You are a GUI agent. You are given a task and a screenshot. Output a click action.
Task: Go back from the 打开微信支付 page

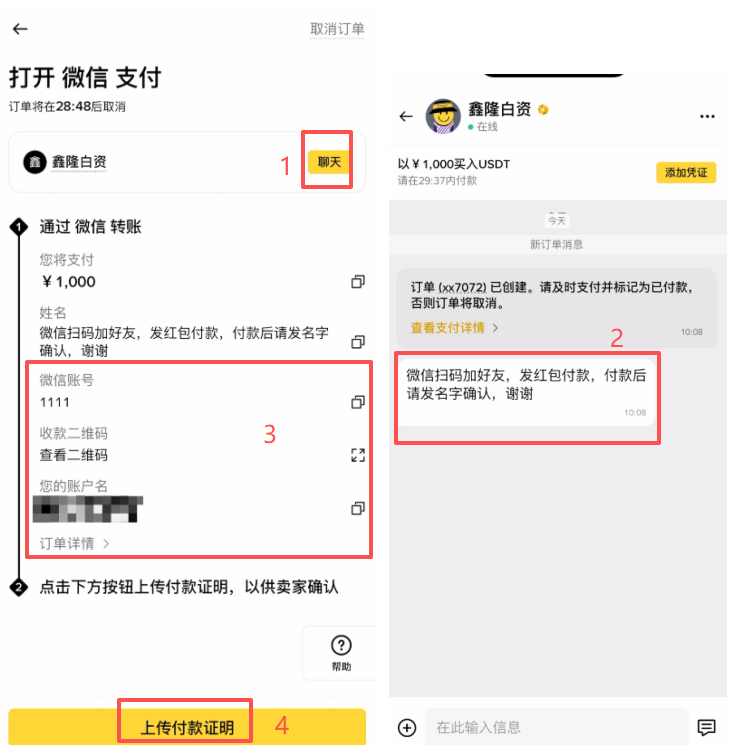pyautogui.click(x=20, y=29)
